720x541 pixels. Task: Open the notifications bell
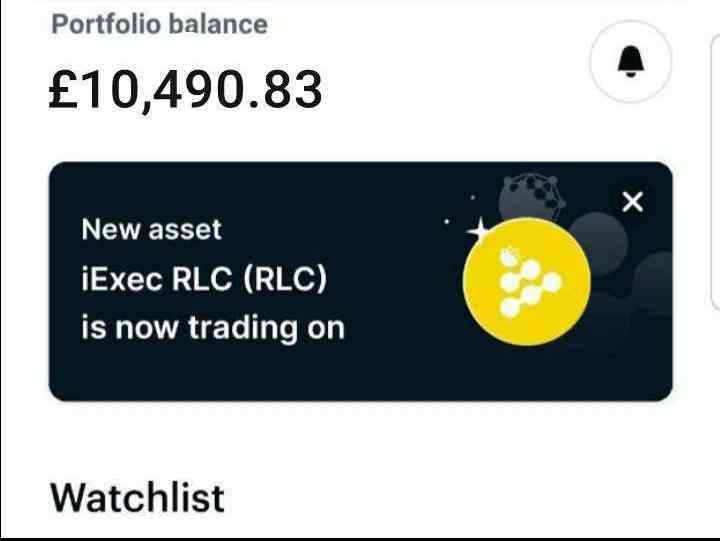(x=631, y=62)
